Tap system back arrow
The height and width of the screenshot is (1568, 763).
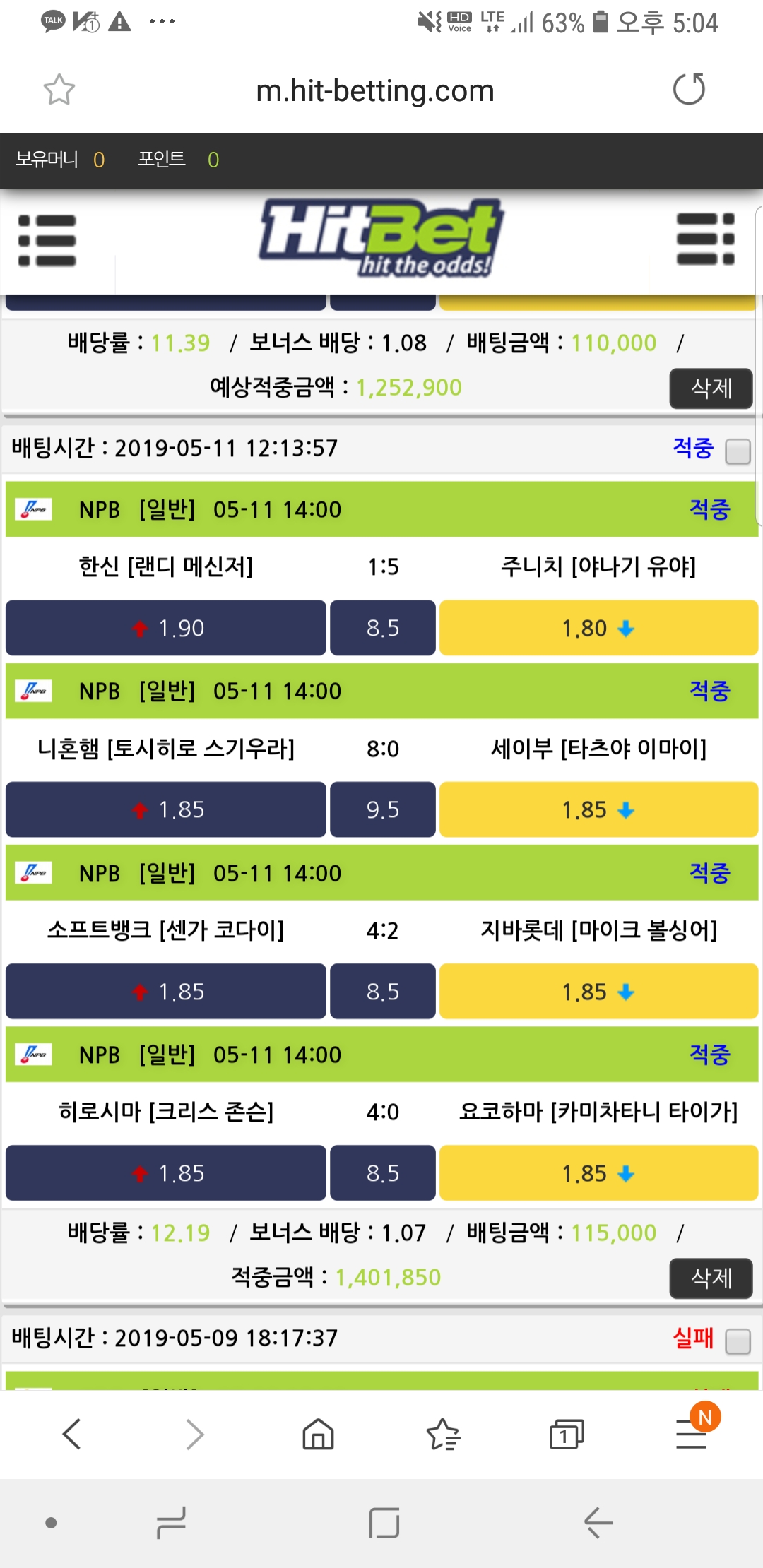(x=598, y=1523)
